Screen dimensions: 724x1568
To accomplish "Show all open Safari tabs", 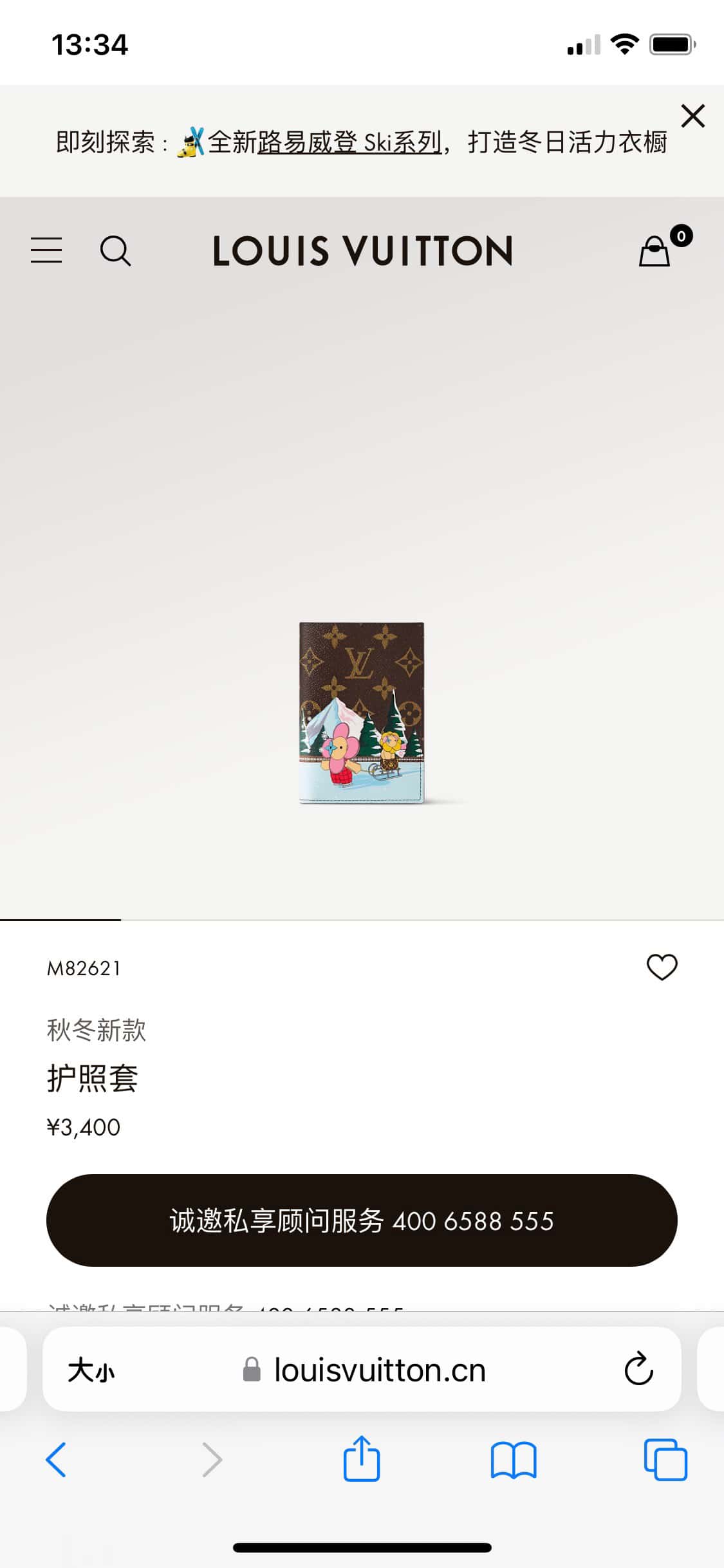I will click(665, 1460).
